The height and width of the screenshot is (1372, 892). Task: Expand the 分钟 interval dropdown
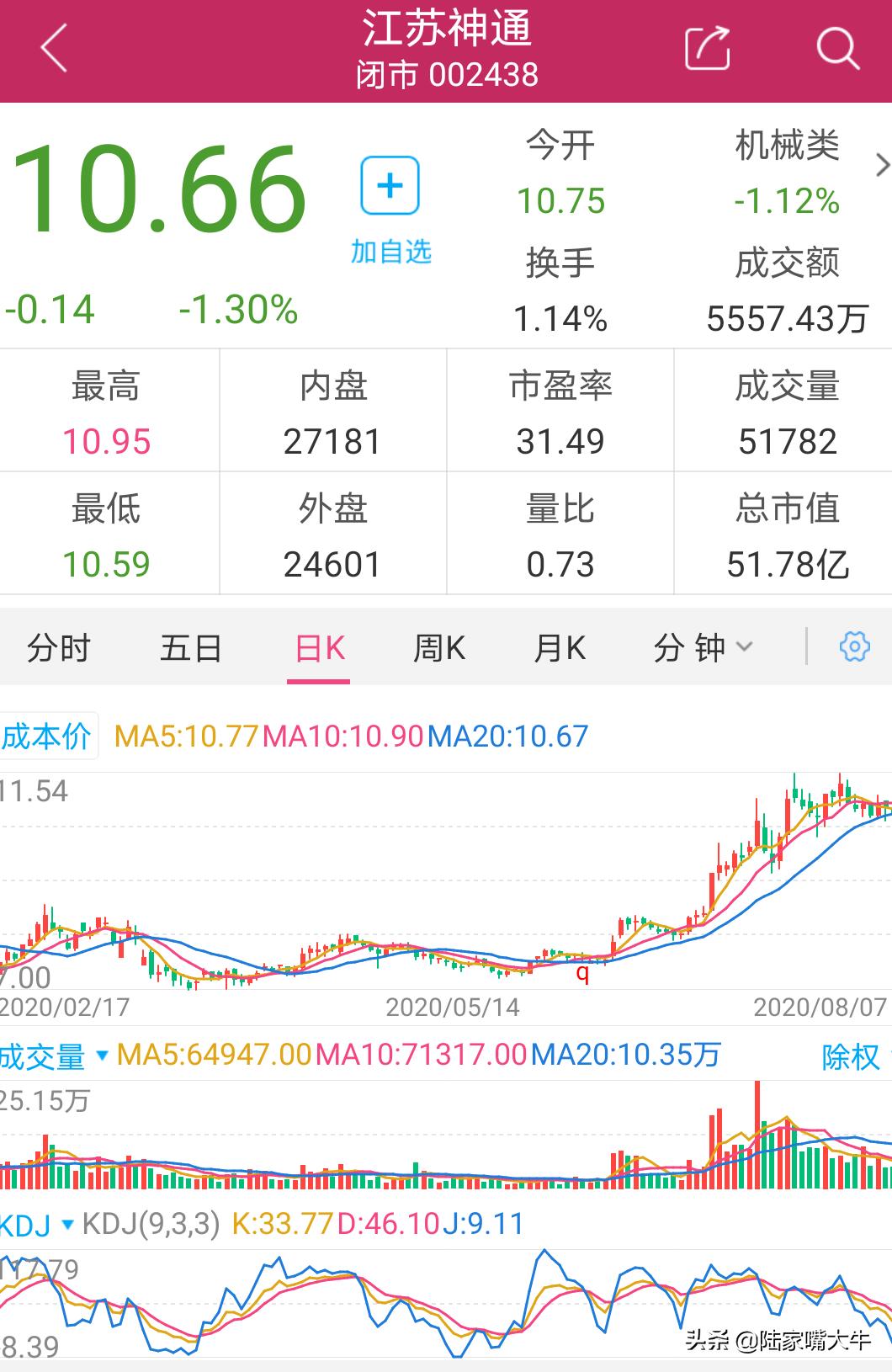(x=703, y=648)
